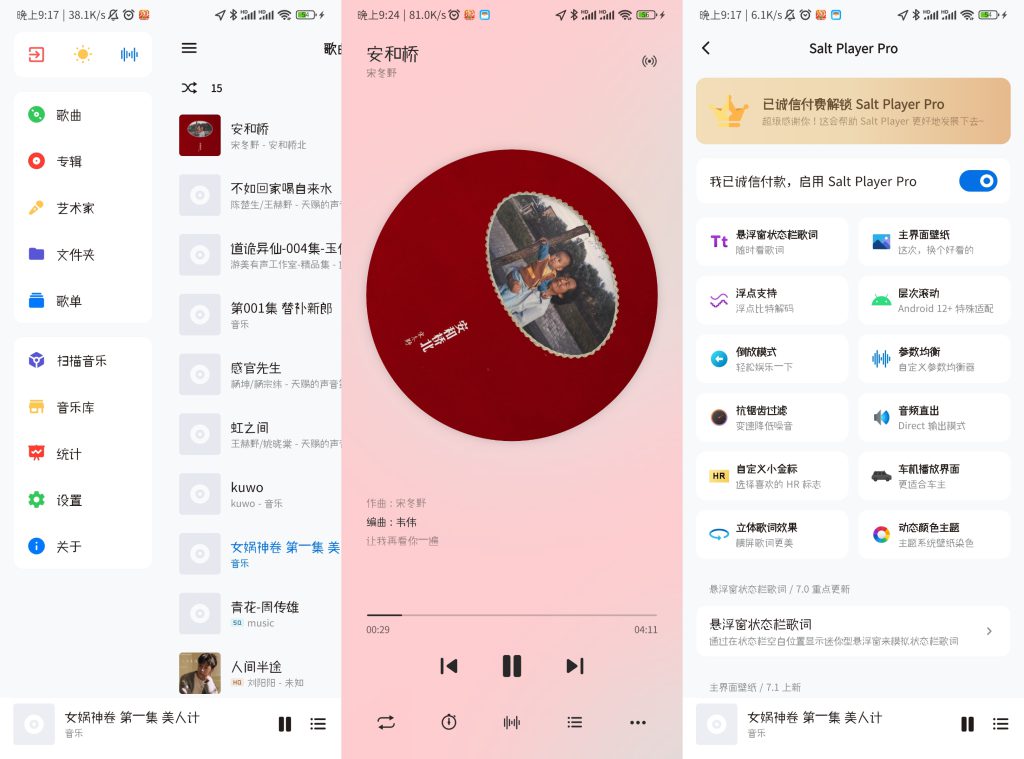Open 设置 settings from the drawer
Screen dimensions: 1024x759
[69, 500]
